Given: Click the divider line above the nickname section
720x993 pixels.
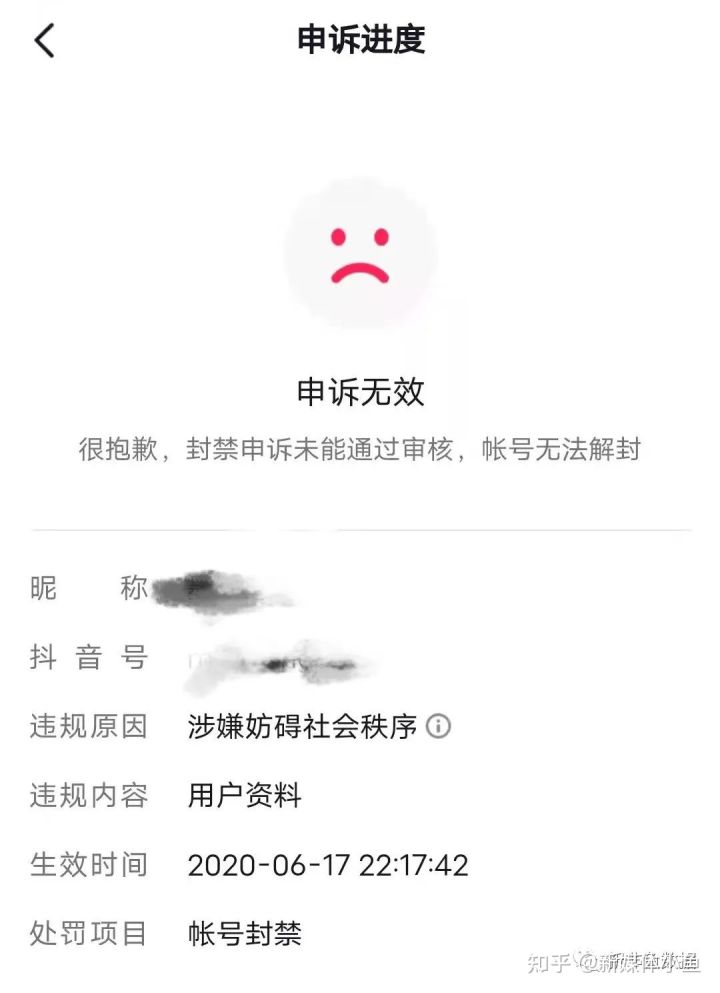Looking at the screenshot, I should click(x=360, y=530).
